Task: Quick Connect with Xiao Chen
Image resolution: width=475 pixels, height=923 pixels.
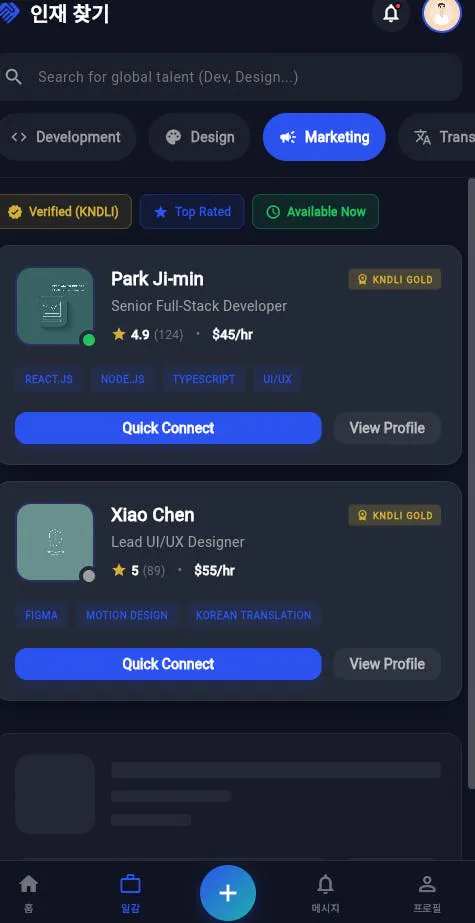Action: [x=168, y=664]
